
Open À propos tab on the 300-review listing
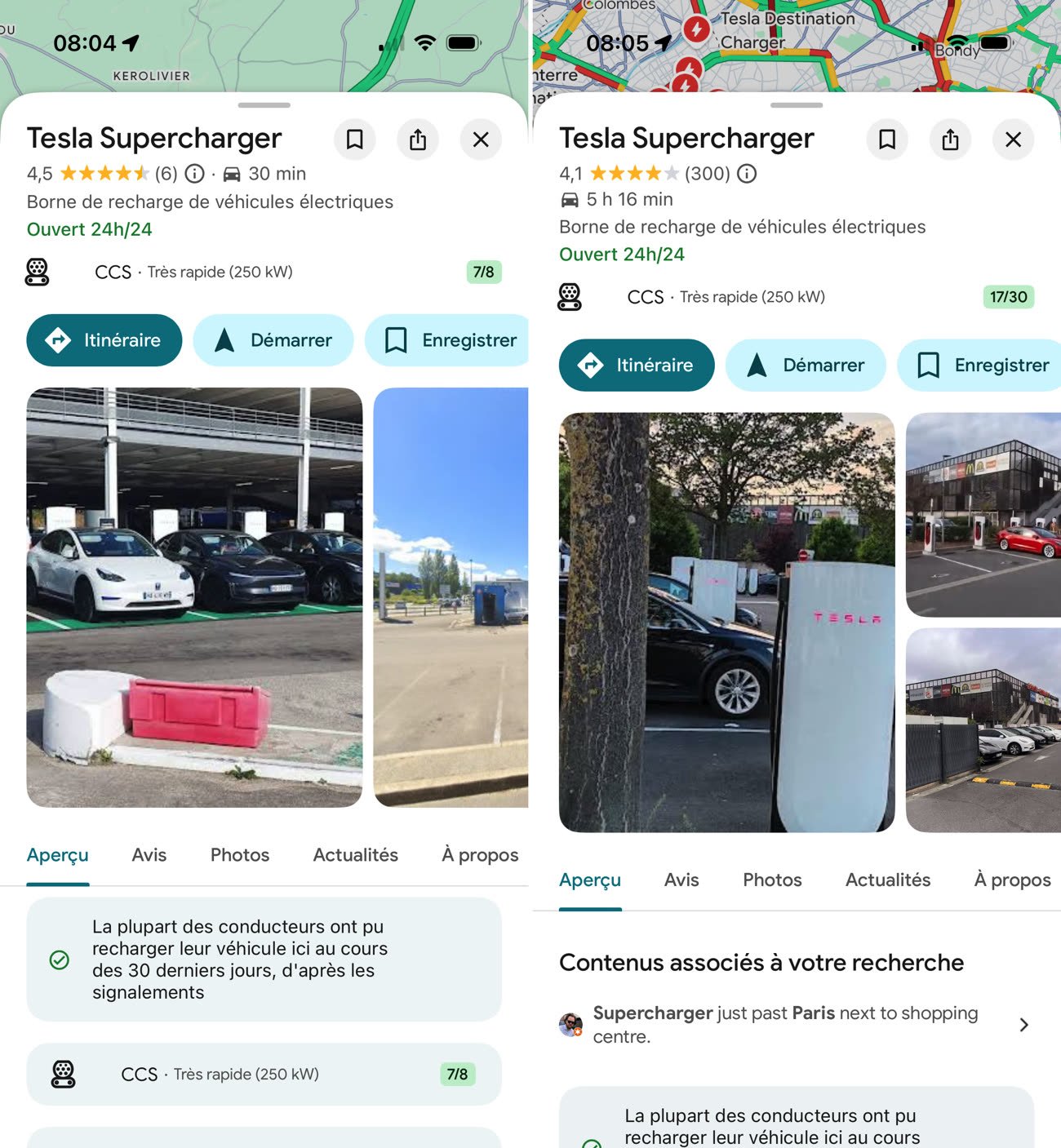coord(1012,880)
